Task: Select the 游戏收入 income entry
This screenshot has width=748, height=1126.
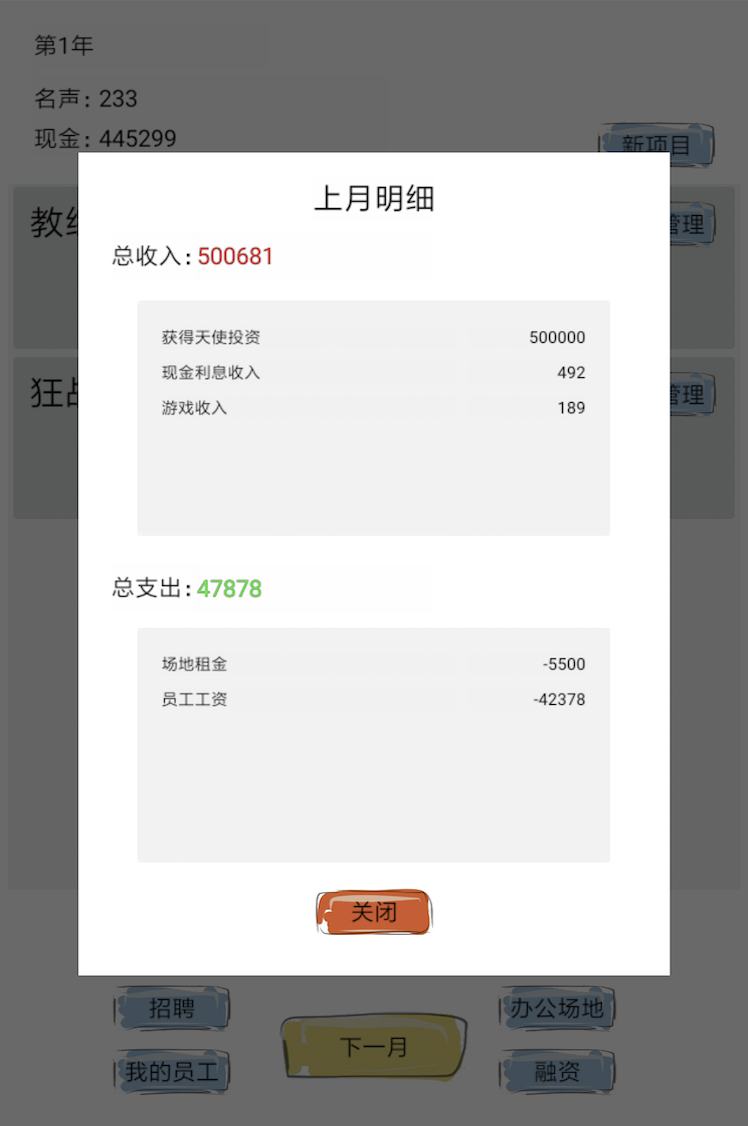Action: [x=373, y=407]
